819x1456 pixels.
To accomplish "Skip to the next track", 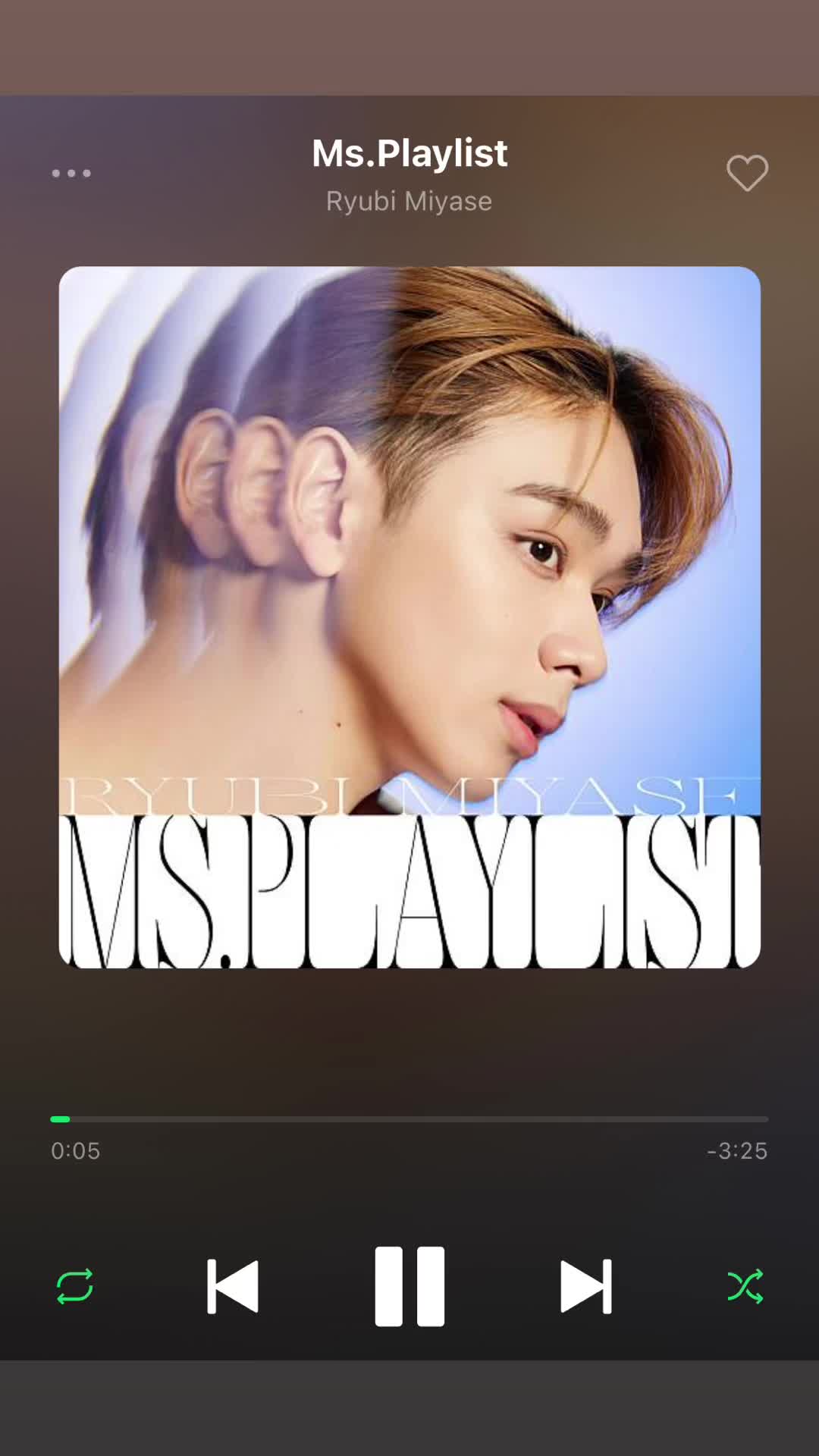I will coord(586,1286).
